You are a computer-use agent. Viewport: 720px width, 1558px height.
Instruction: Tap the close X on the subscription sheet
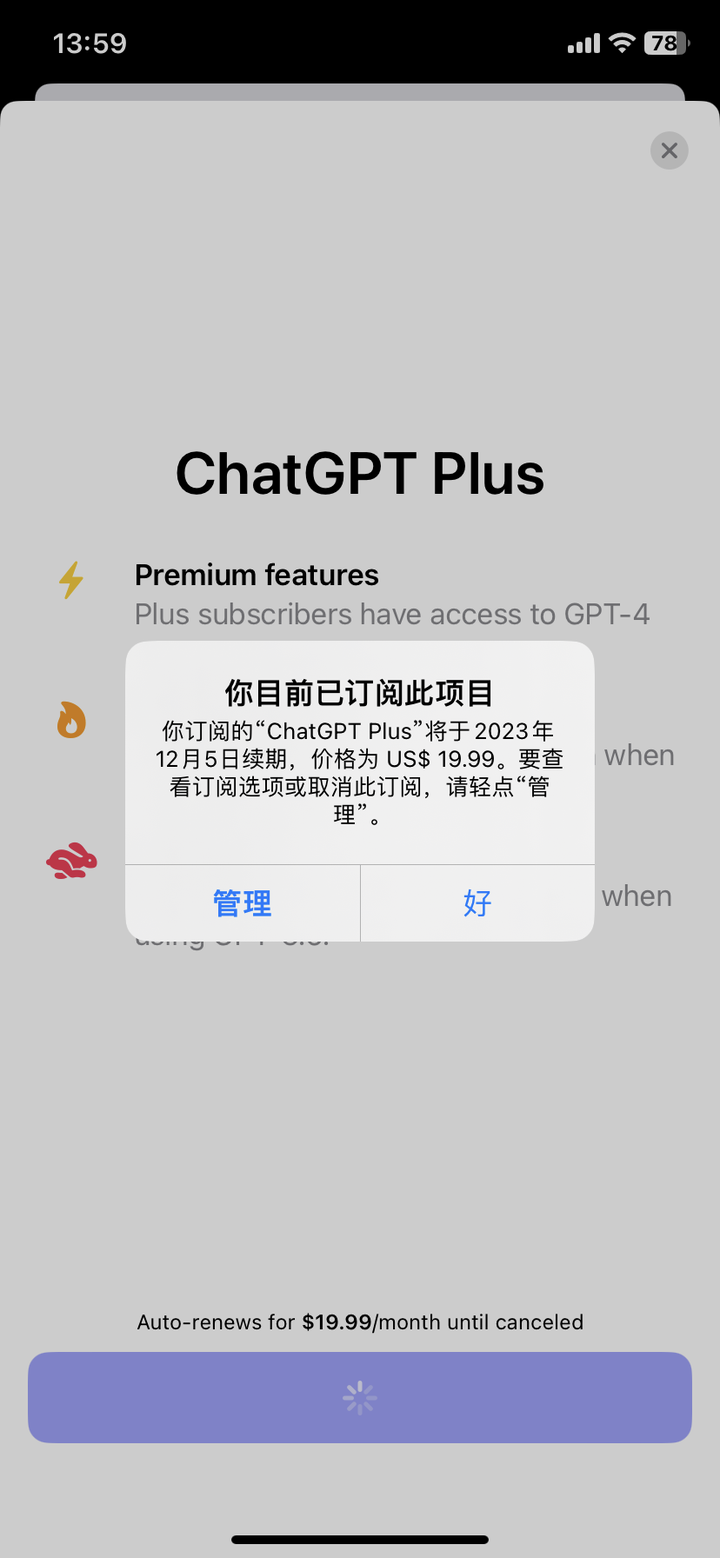point(669,150)
